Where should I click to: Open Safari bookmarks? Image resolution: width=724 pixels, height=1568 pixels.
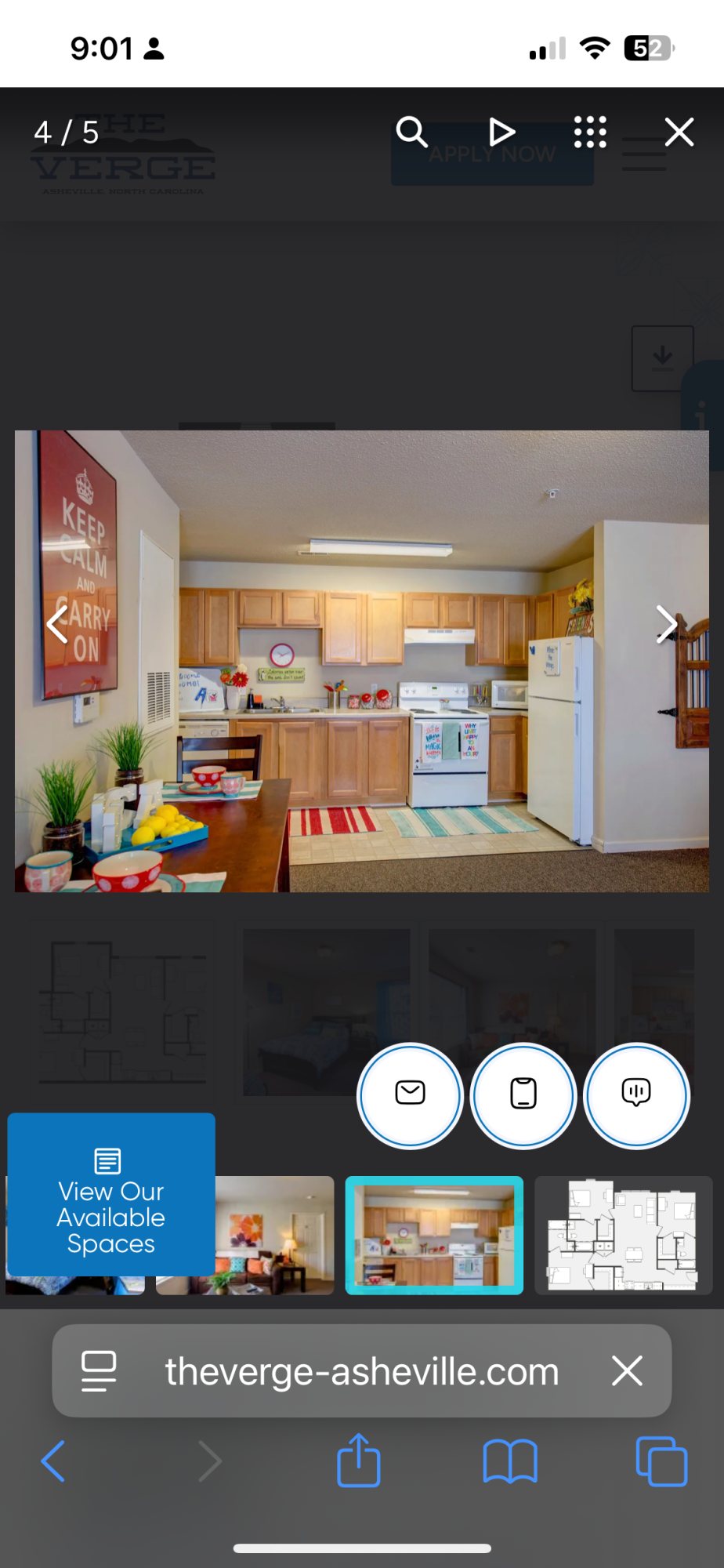510,1461
